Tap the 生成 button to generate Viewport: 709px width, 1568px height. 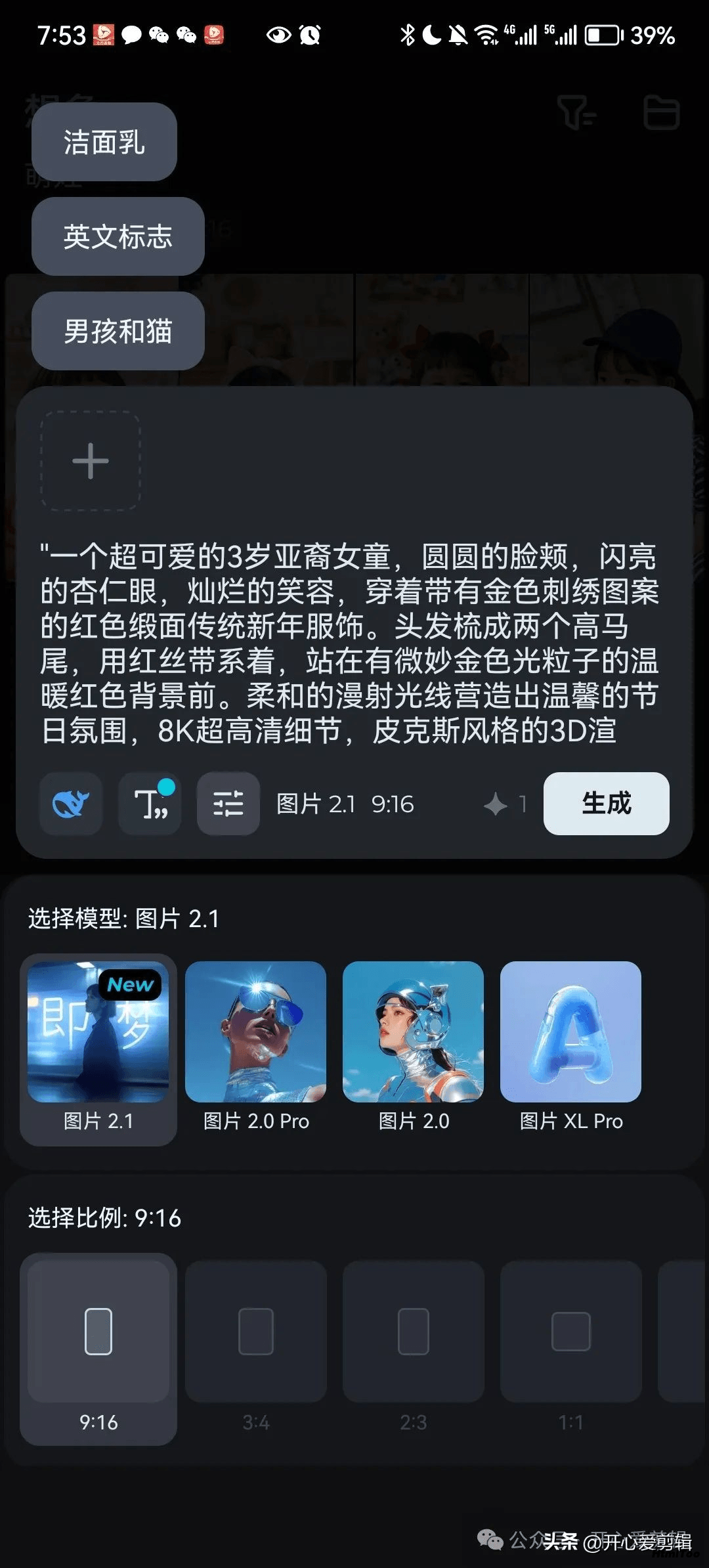[607, 804]
